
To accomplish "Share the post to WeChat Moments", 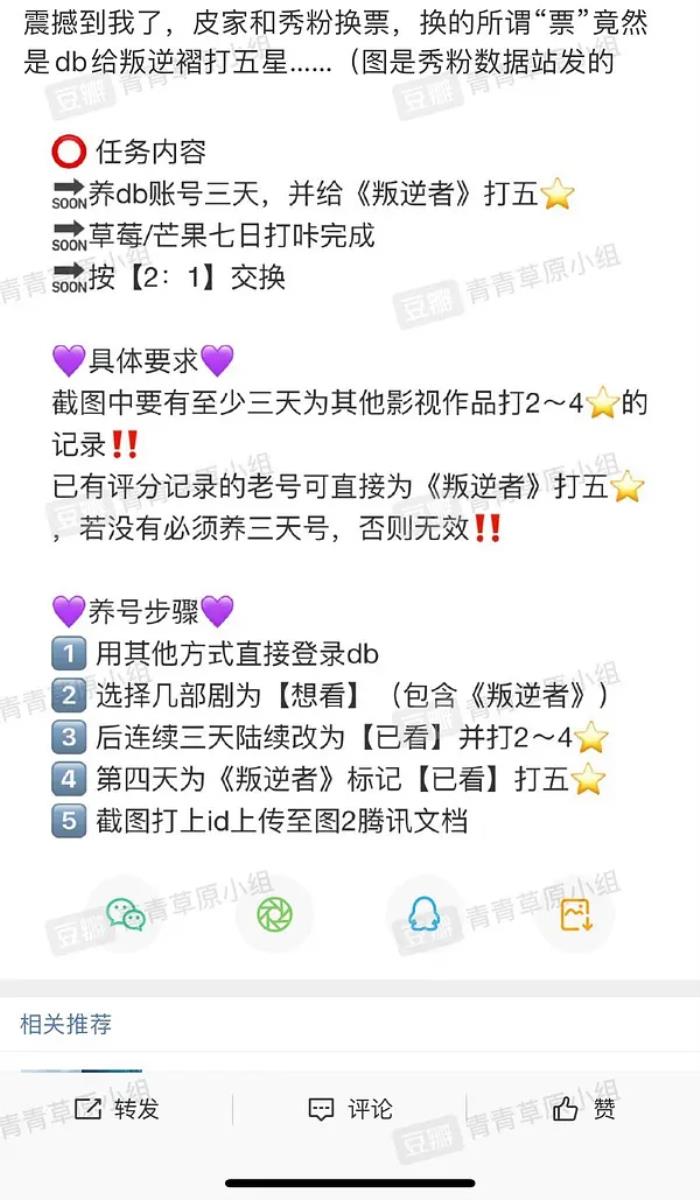I will pos(275,914).
